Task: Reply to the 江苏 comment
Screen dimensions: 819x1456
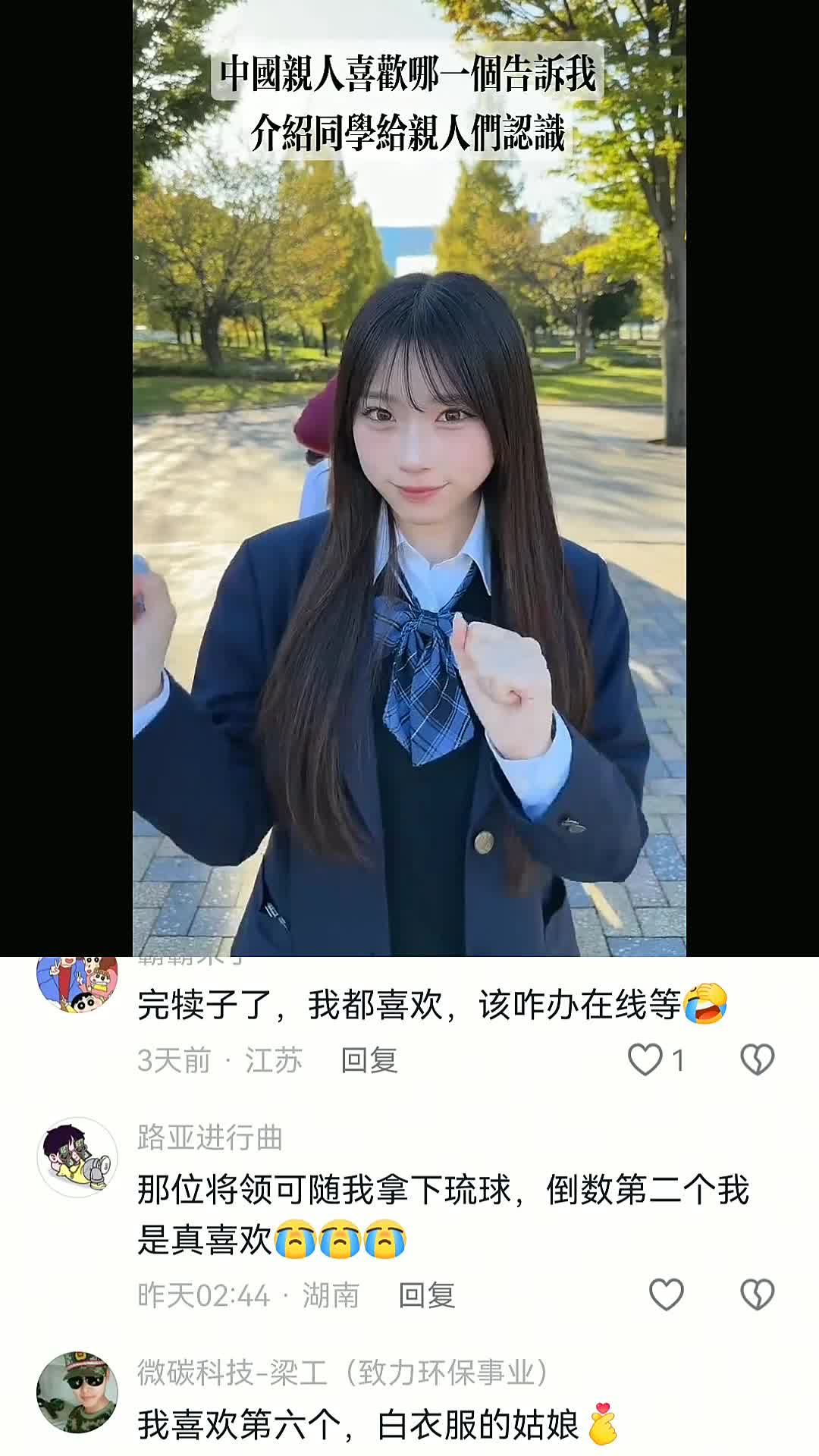Action: (x=369, y=1060)
